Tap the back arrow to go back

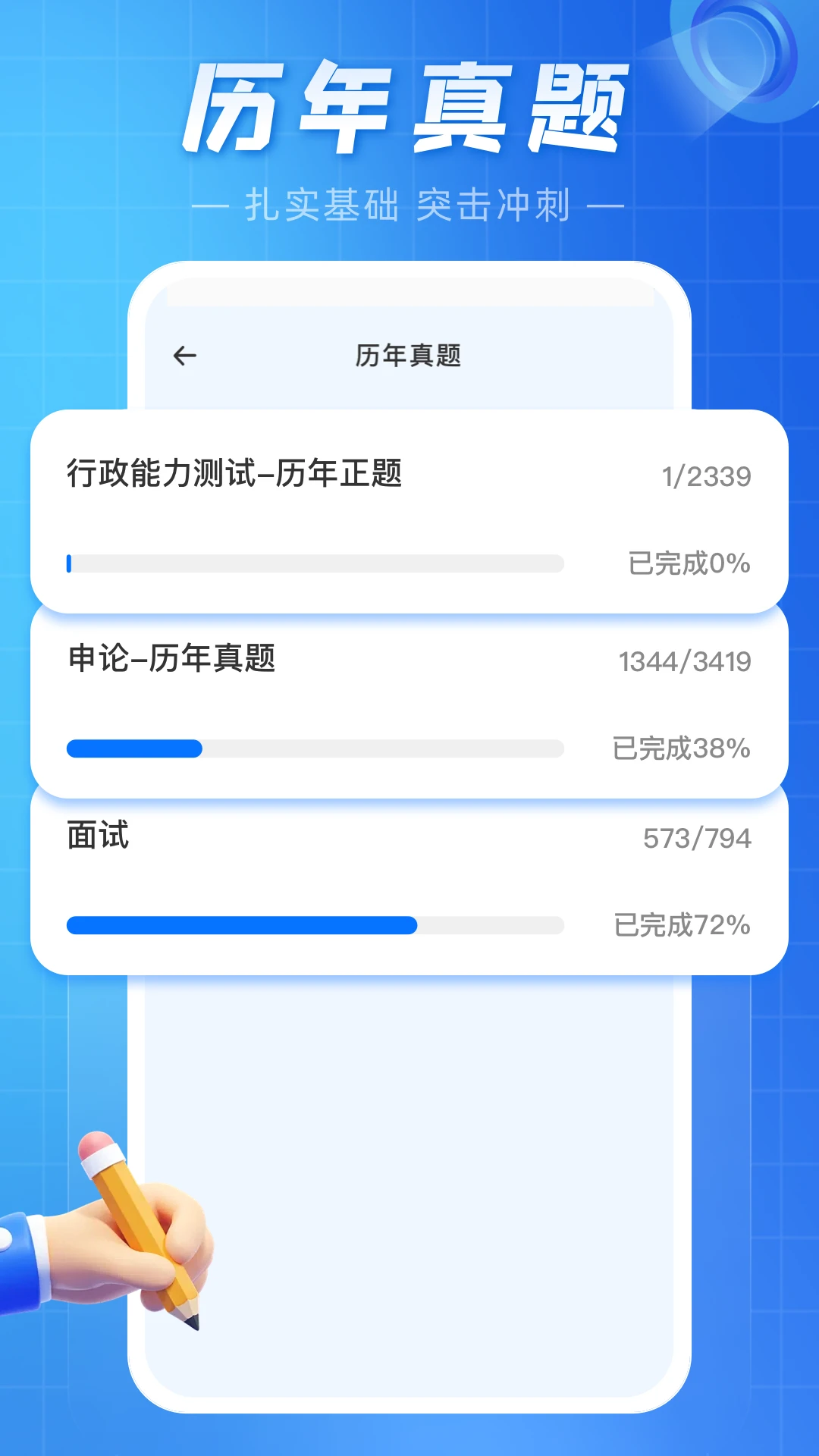184,354
